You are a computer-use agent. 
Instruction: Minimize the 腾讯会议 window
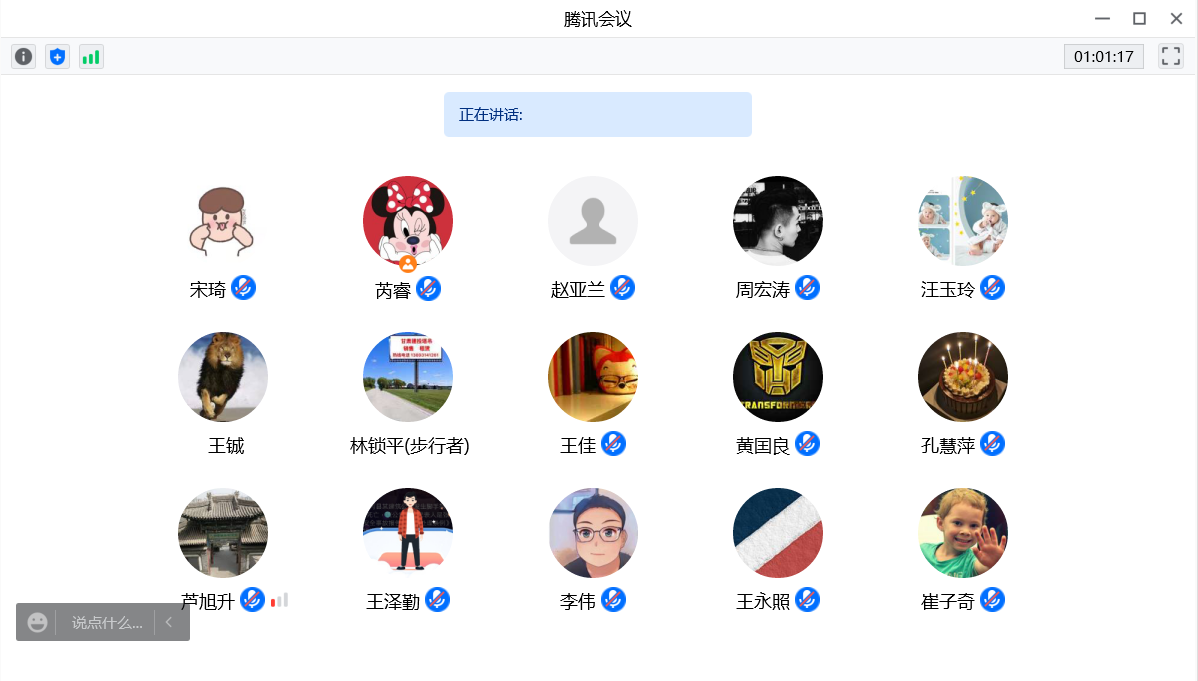(x=1102, y=19)
